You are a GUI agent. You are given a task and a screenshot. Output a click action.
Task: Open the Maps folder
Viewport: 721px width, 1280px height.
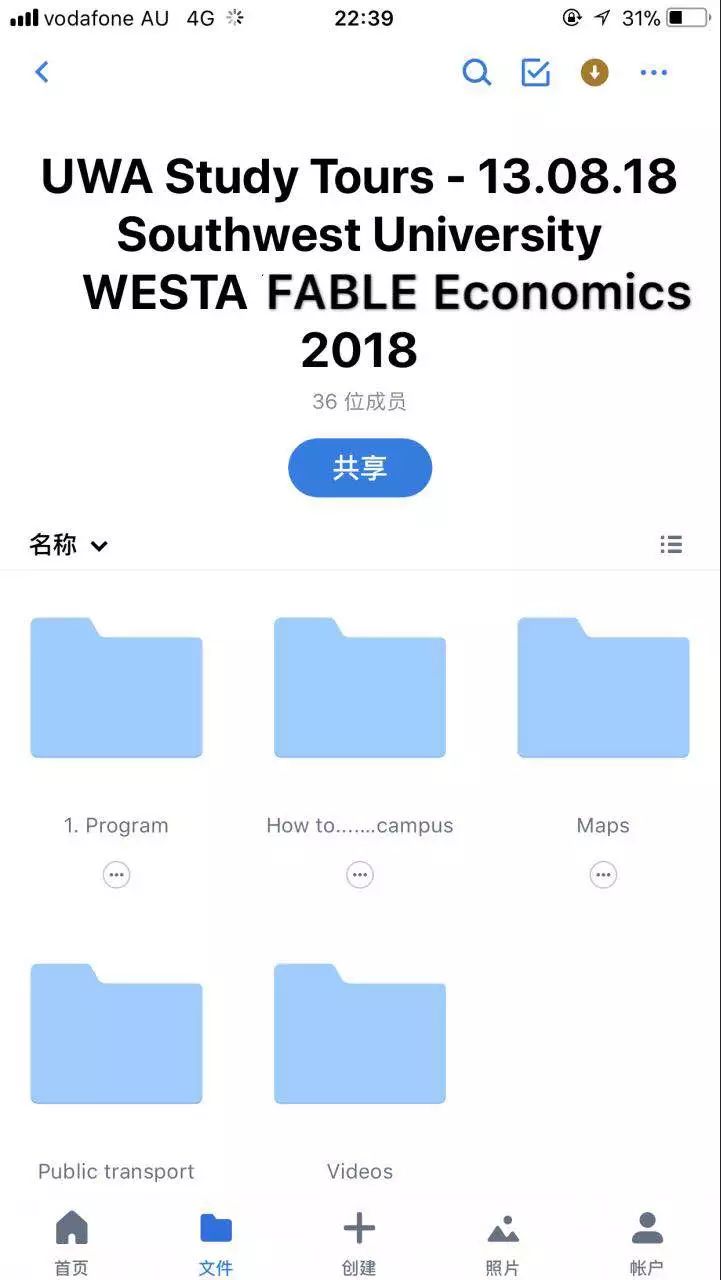click(603, 689)
